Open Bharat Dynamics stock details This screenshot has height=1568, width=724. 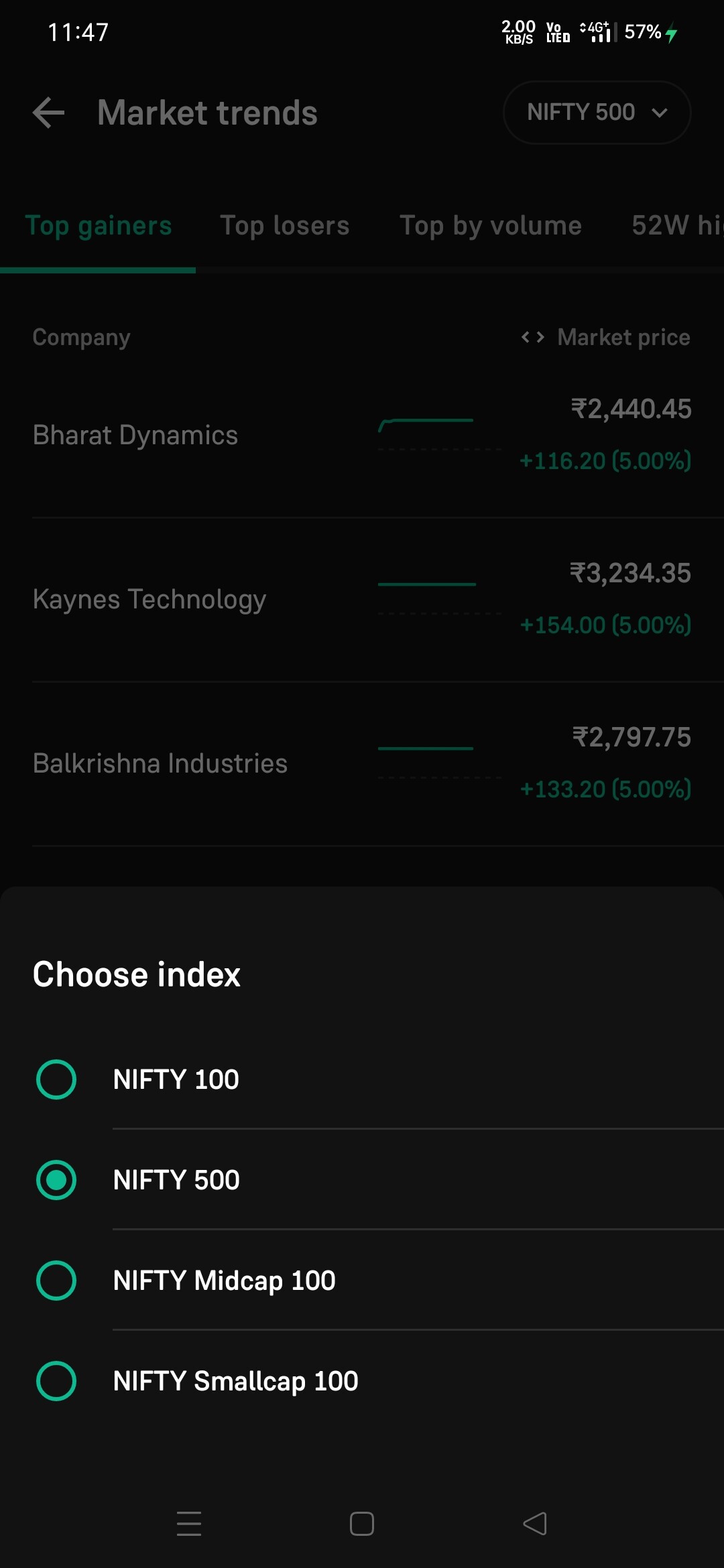coord(362,435)
